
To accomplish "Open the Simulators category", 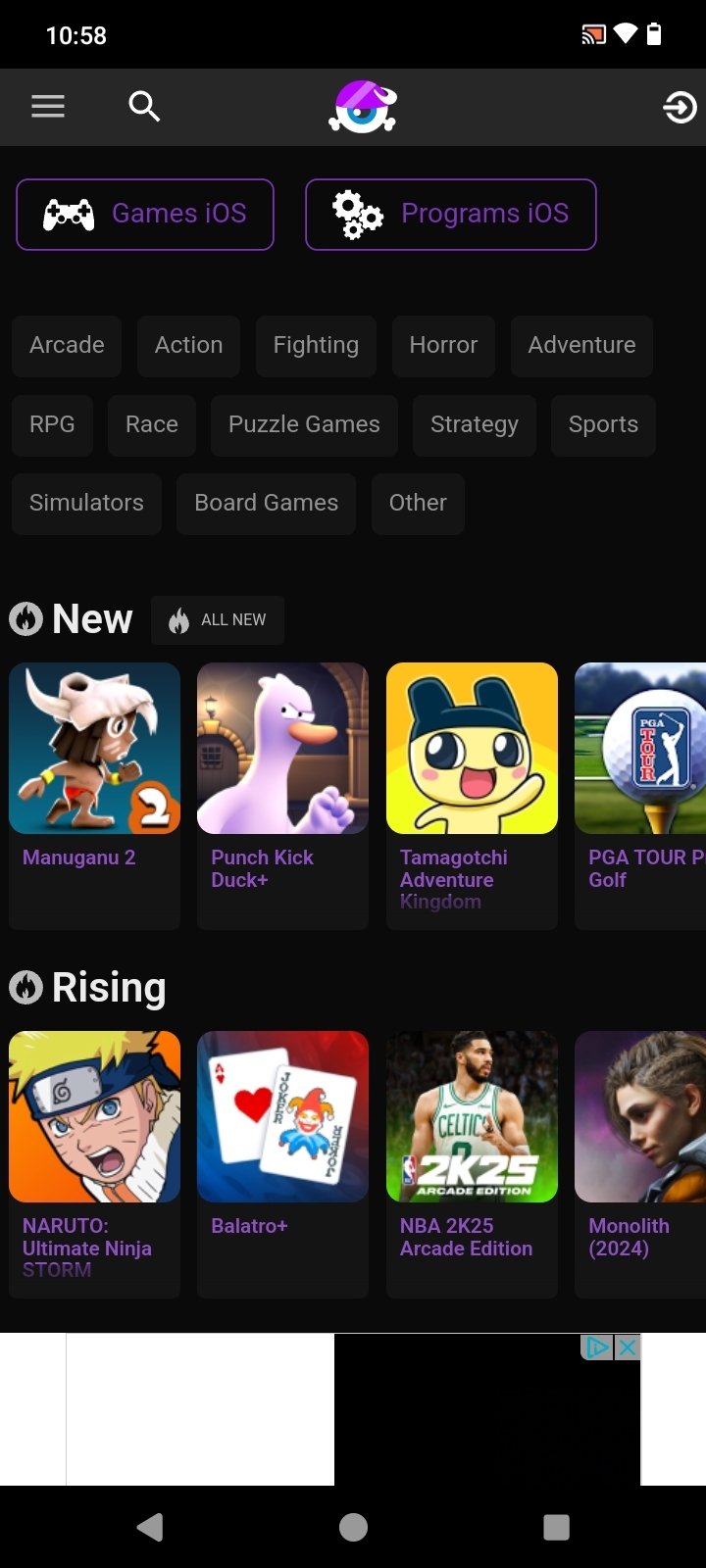I will 86,503.
